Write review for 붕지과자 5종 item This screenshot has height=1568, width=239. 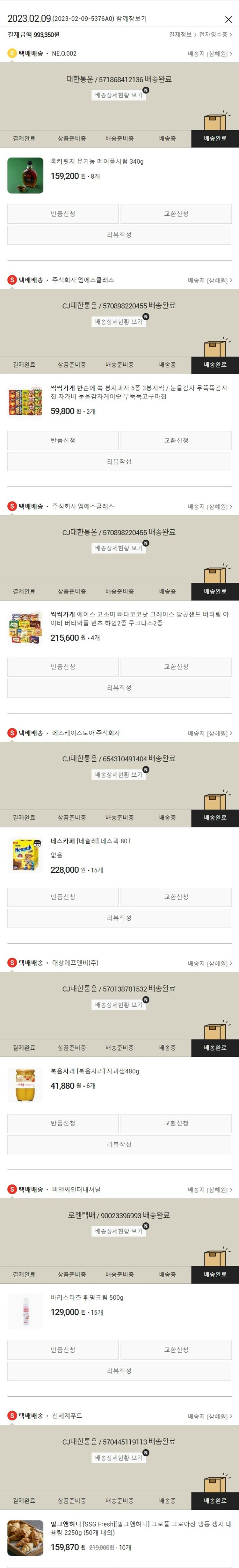(x=119, y=461)
